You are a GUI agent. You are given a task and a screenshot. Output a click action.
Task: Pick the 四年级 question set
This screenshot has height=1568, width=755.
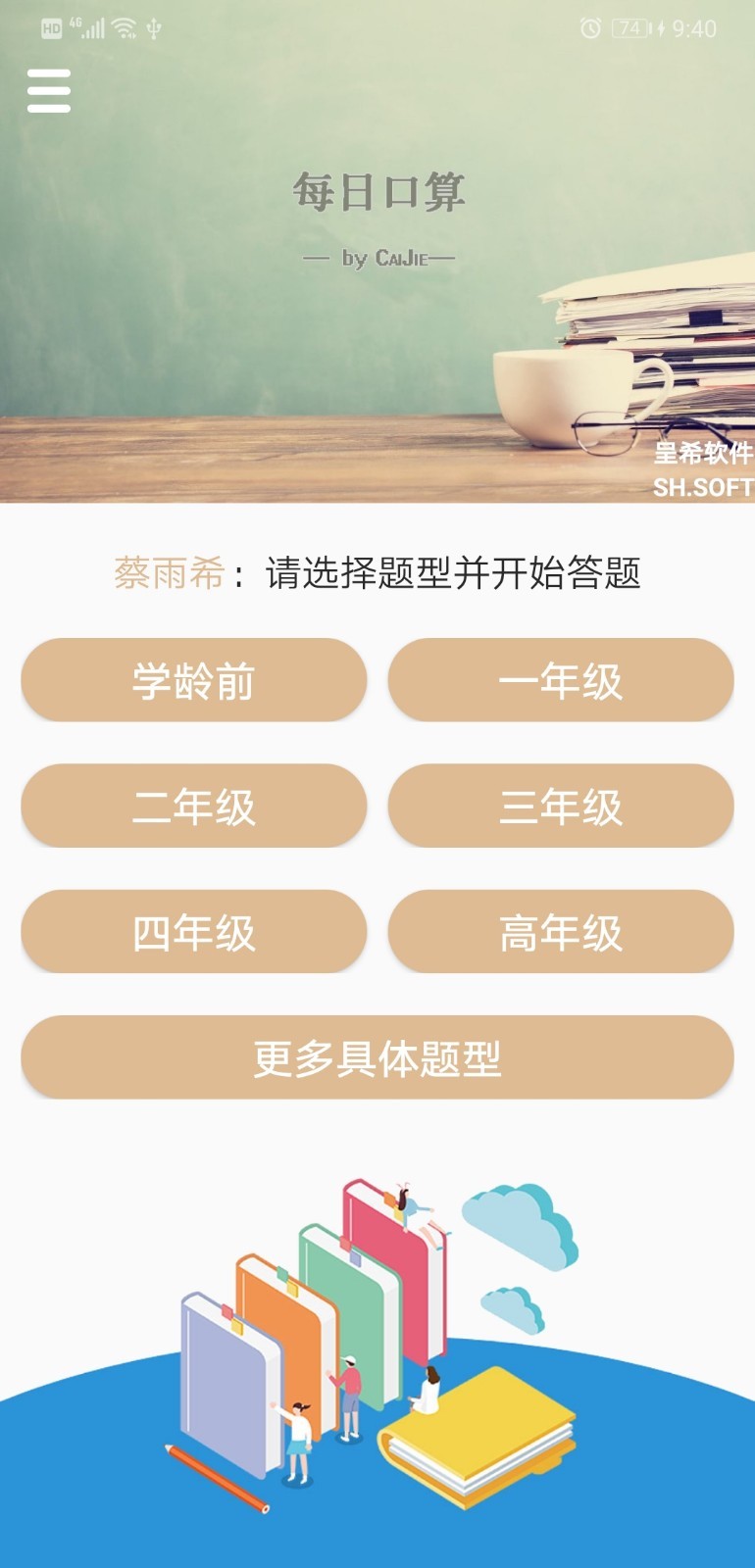194,931
